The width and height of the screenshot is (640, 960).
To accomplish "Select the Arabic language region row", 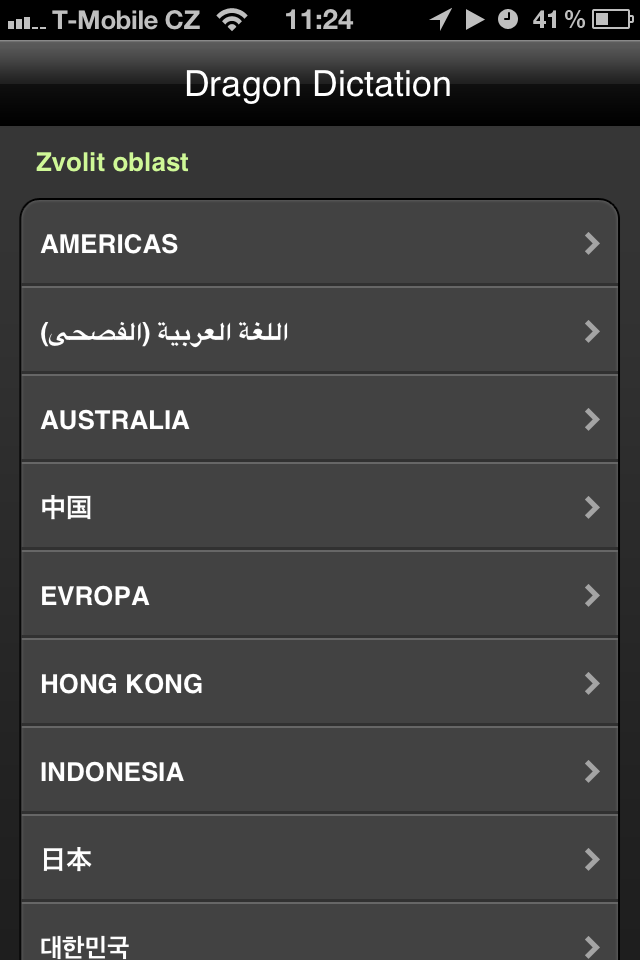I will pyautogui.click(x=319, y=331).
